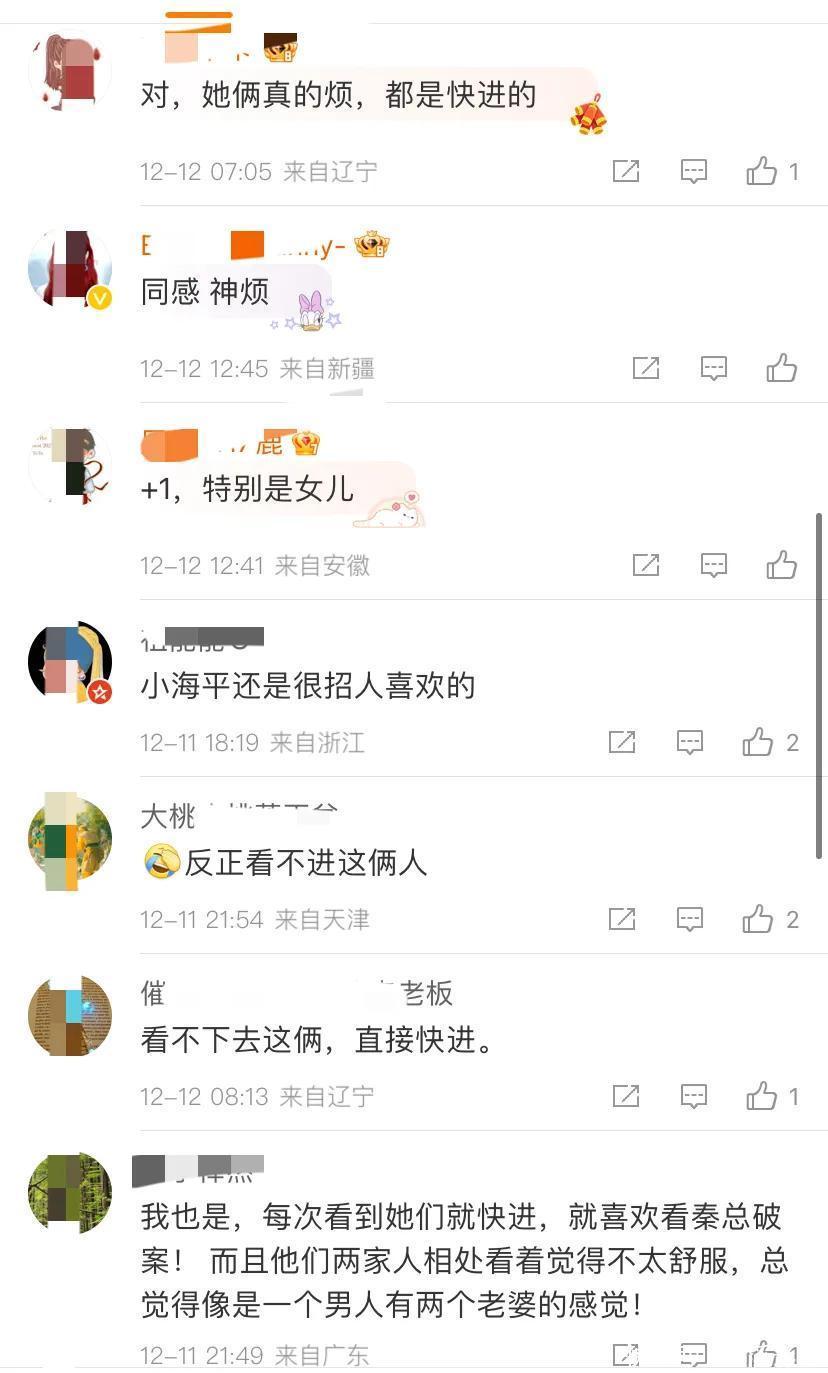
Task: Open the avatar beside "同感 神烦" comment
Action: [69, 269]
